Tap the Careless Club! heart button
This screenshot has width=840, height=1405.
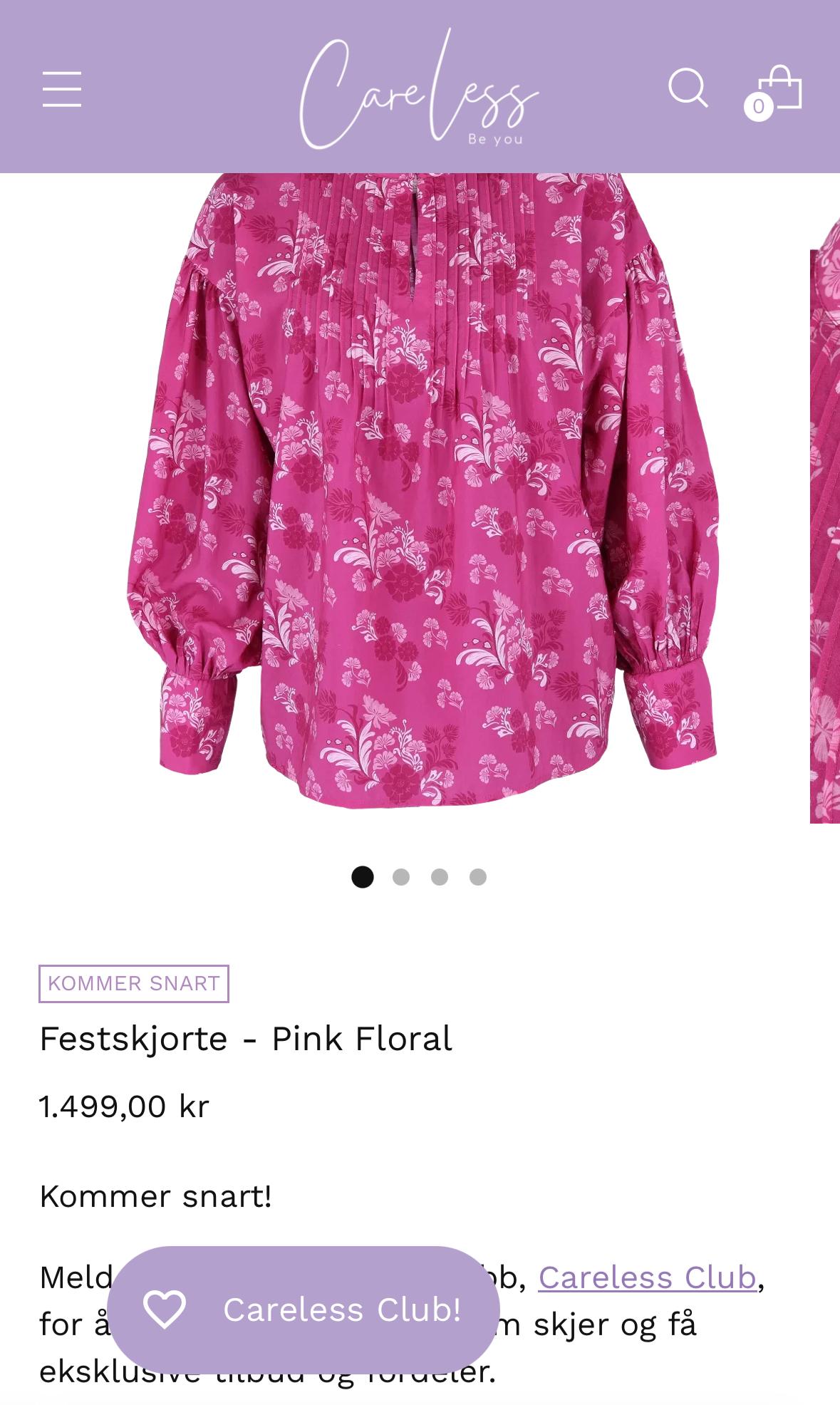(x=304, y=1310)
